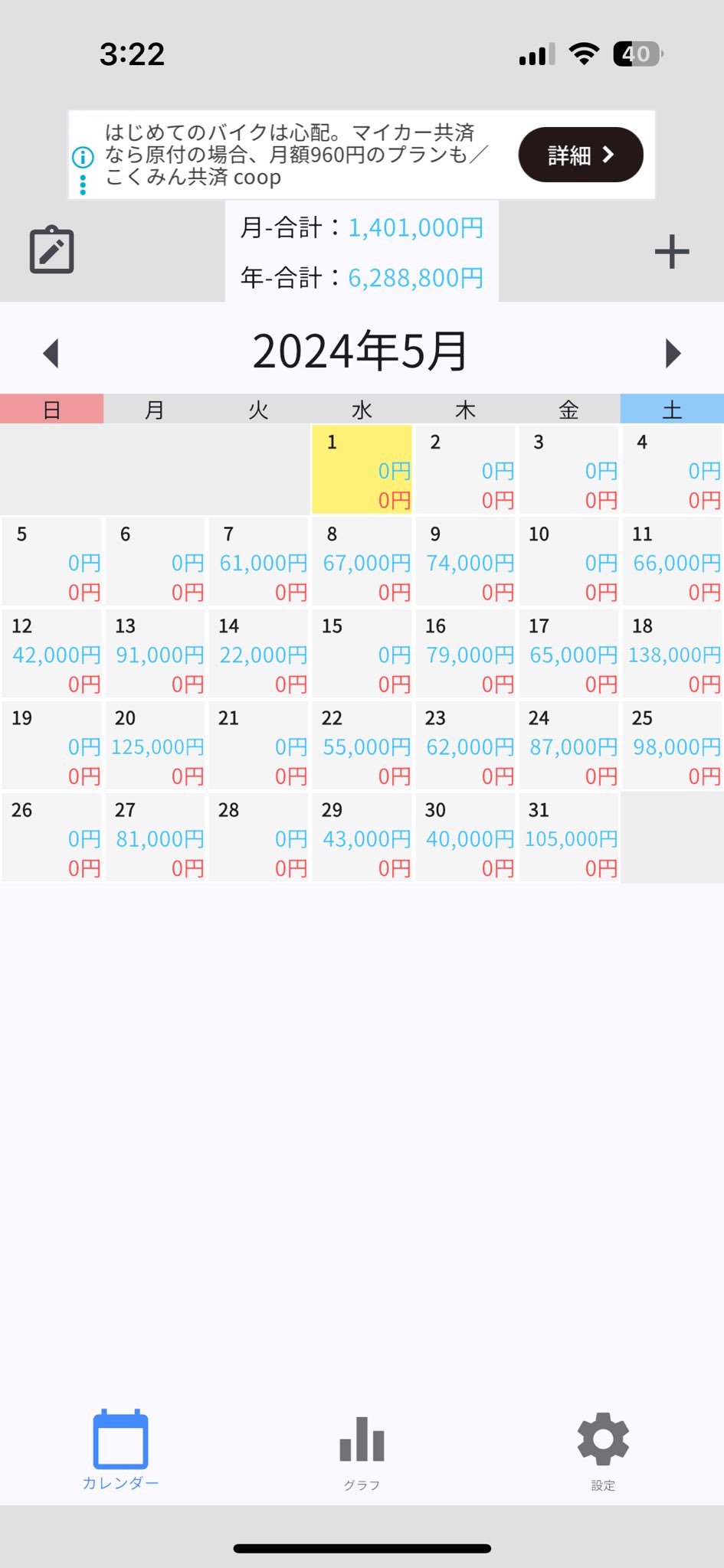Select May 25 showing 98,000円
The height and width of the screenshot is (1568, 724).
click(x=672, y=745)
